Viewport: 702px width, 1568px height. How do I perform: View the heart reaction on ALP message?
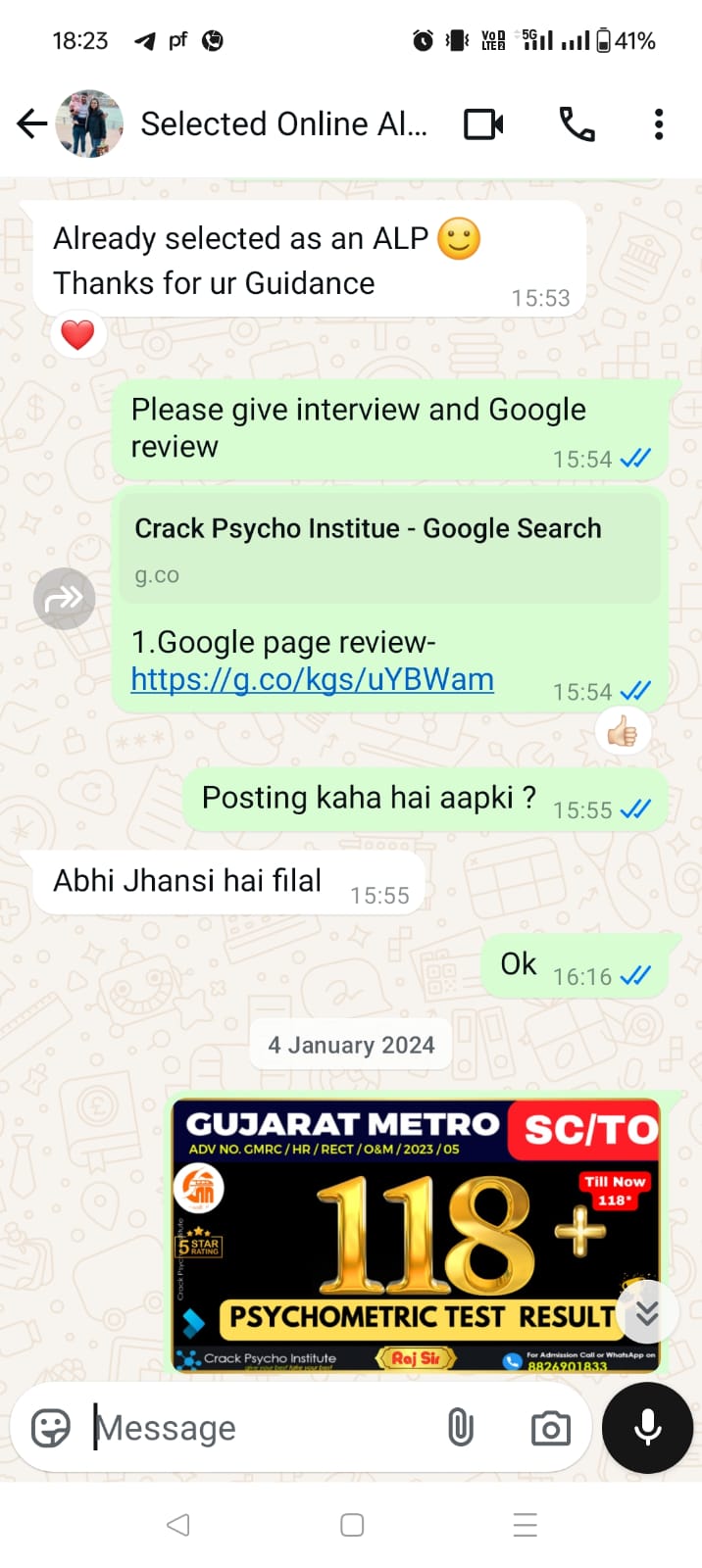click(x=77, y=335)
